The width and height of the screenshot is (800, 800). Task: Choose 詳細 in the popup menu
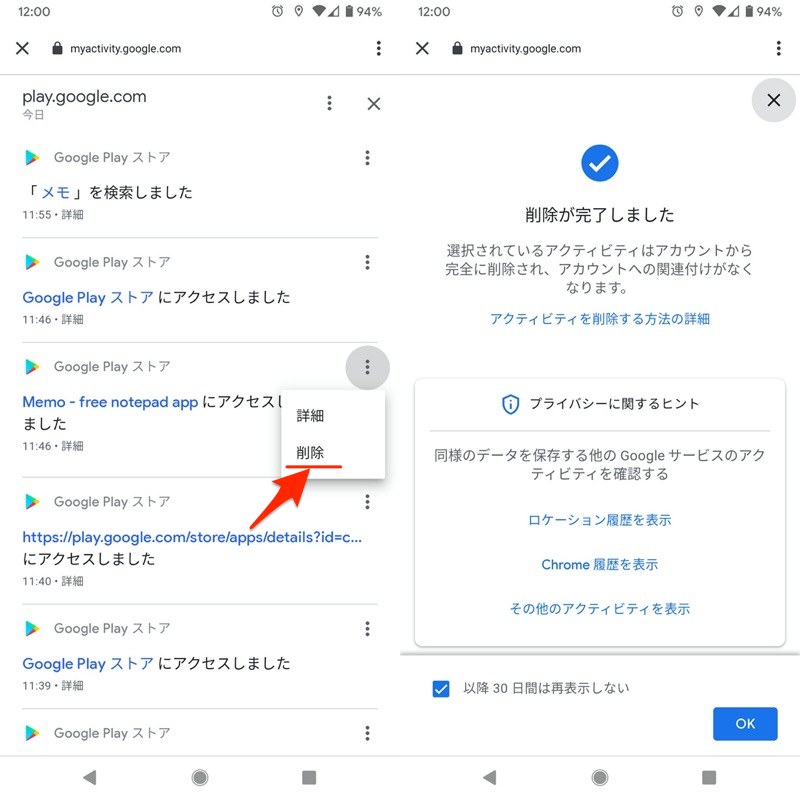click(x=311, y=415)
